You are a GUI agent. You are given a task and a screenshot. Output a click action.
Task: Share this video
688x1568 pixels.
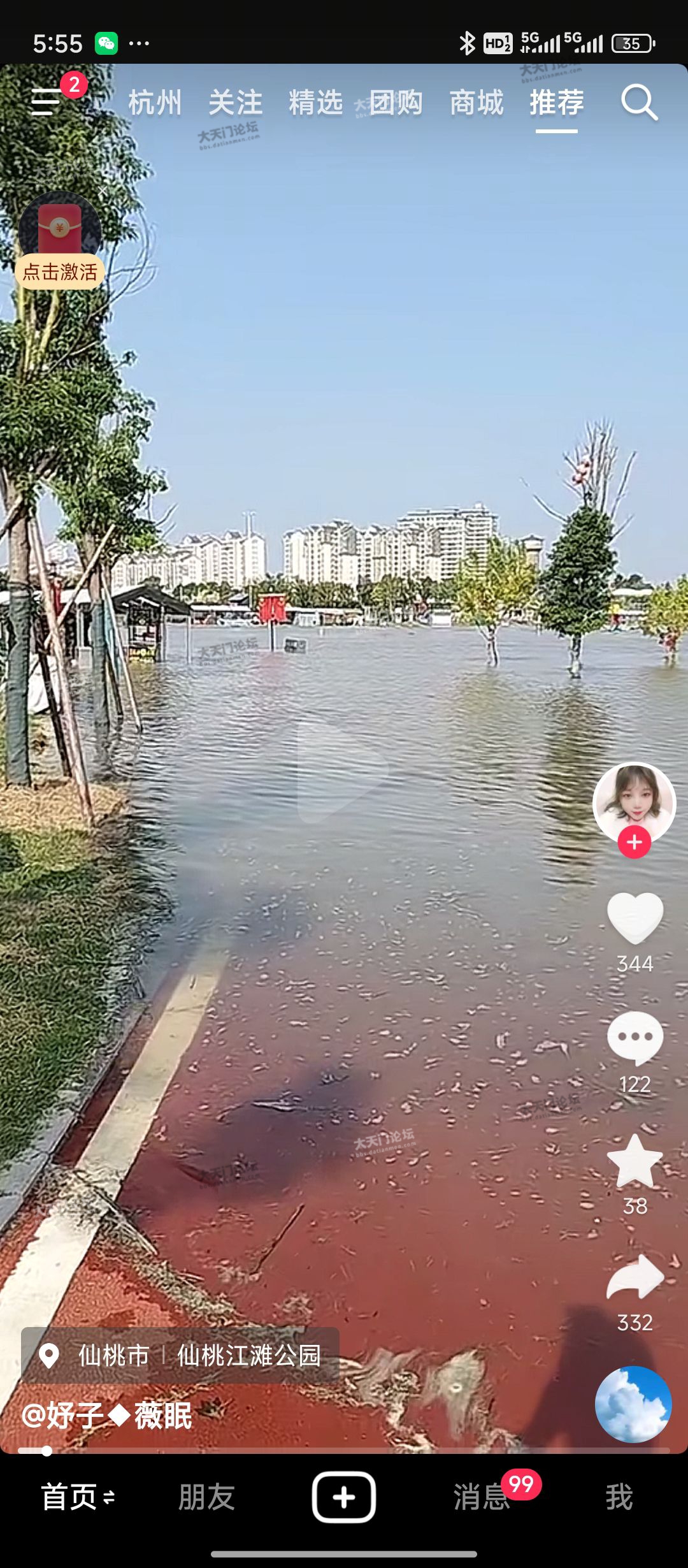[x=635, y=1277]
